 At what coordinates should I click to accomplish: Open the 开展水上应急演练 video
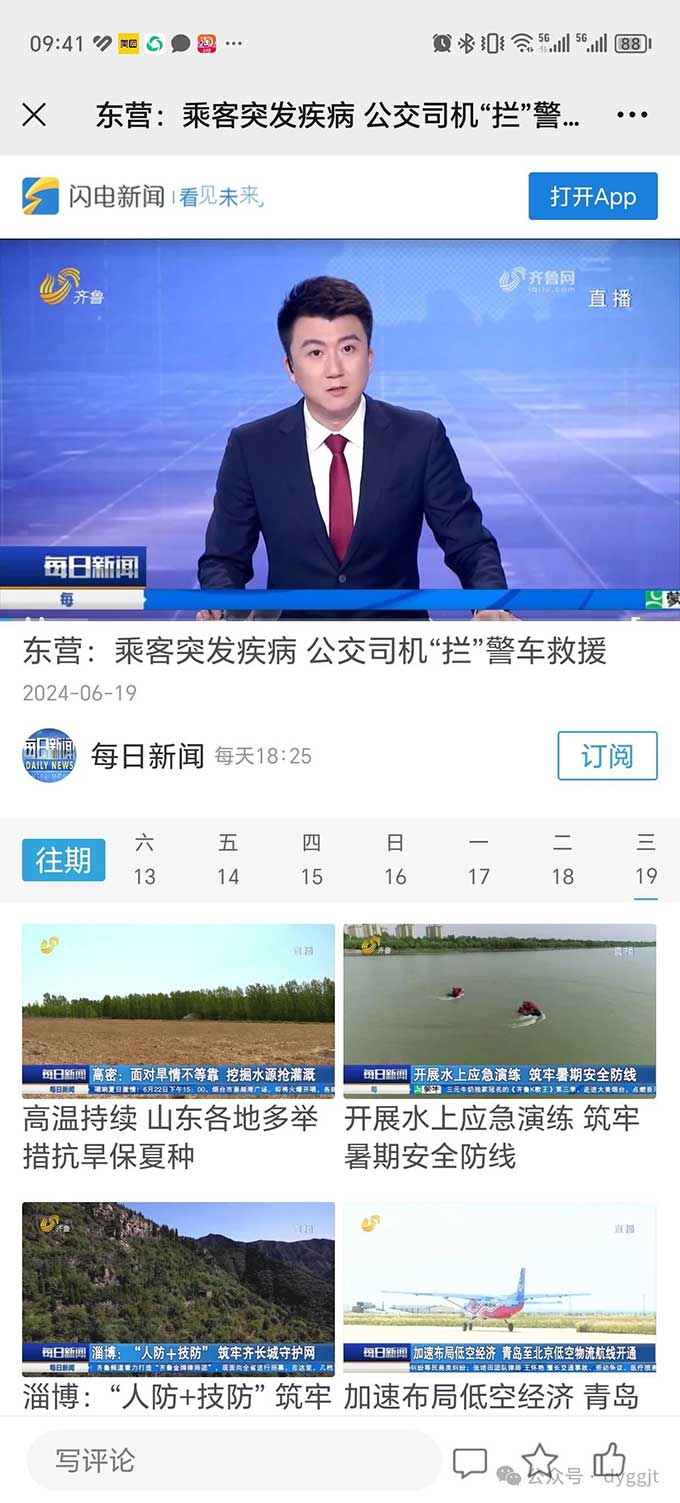tap(500, 1010)
